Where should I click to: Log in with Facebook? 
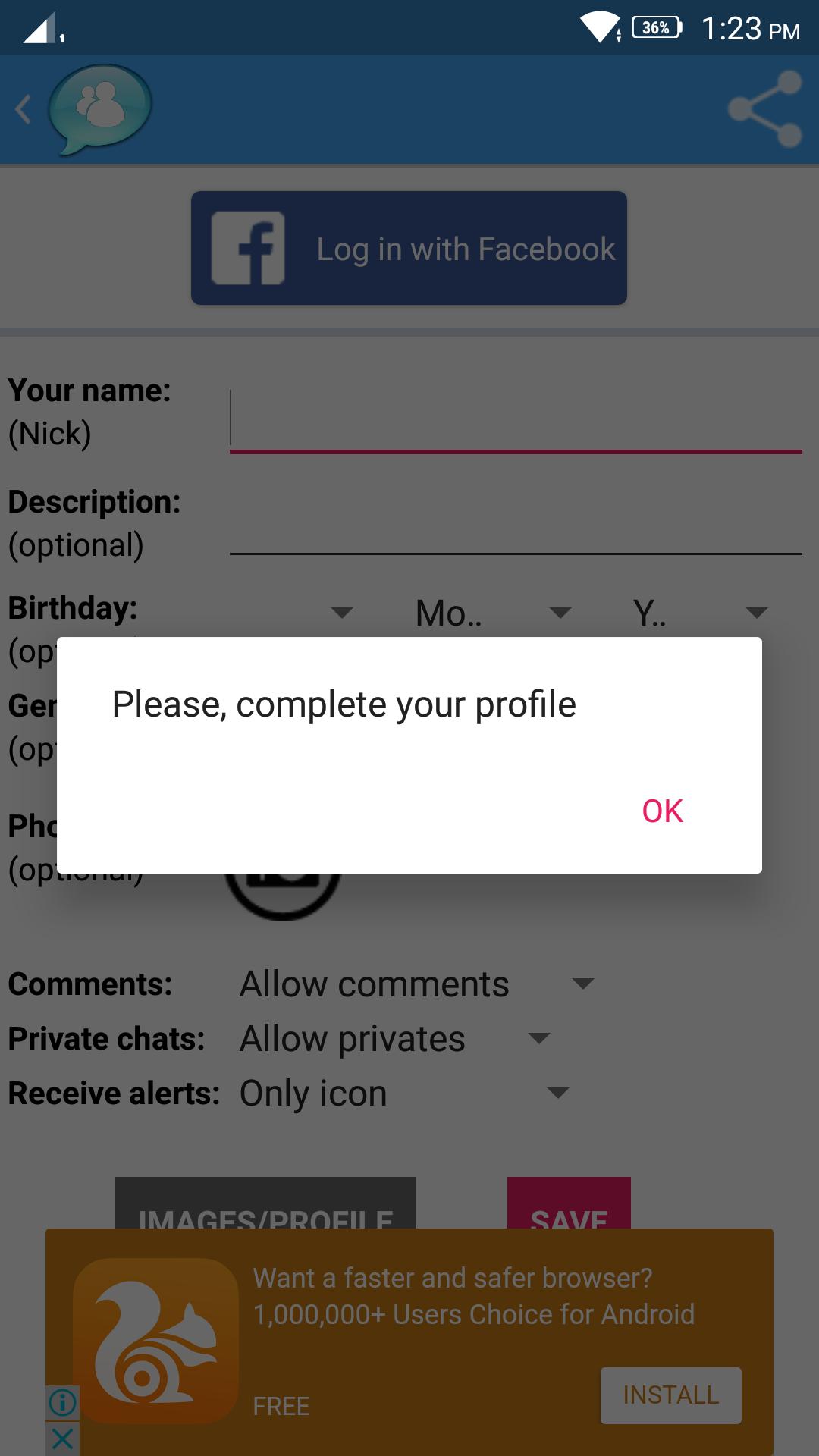pyautogui.click(x=409, y=248)
